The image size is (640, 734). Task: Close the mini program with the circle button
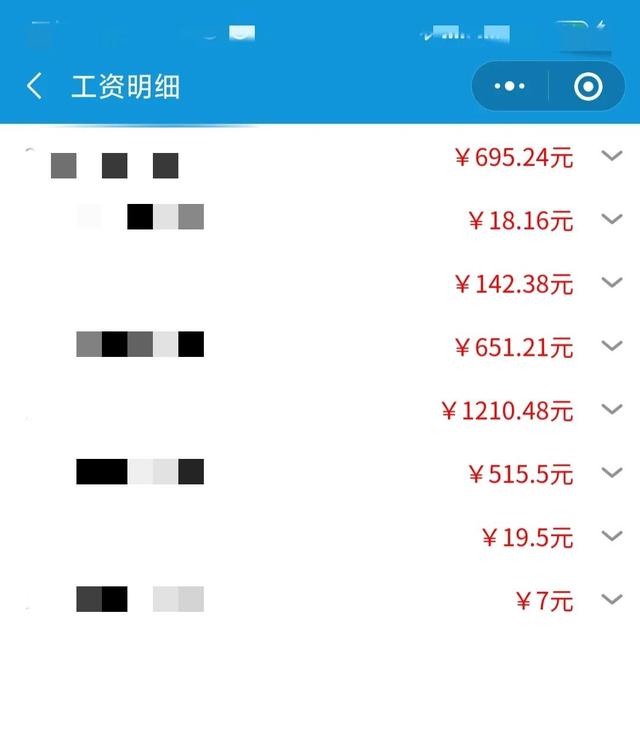coord(588,87)
